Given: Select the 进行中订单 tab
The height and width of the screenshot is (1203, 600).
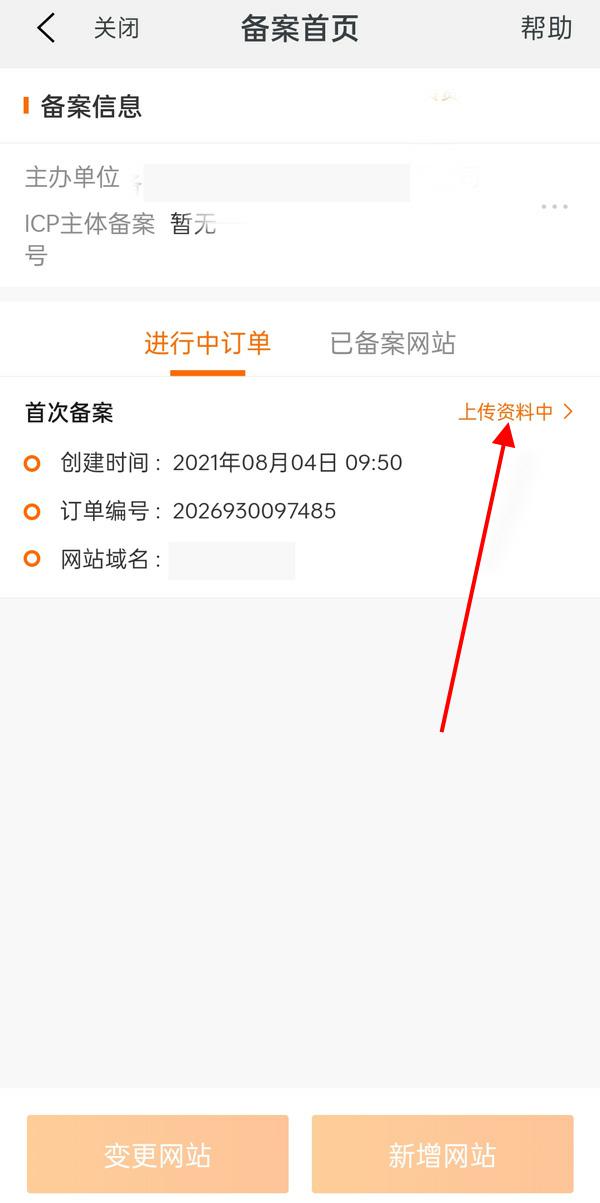Looking at the screenshot, I should point(207,344).
